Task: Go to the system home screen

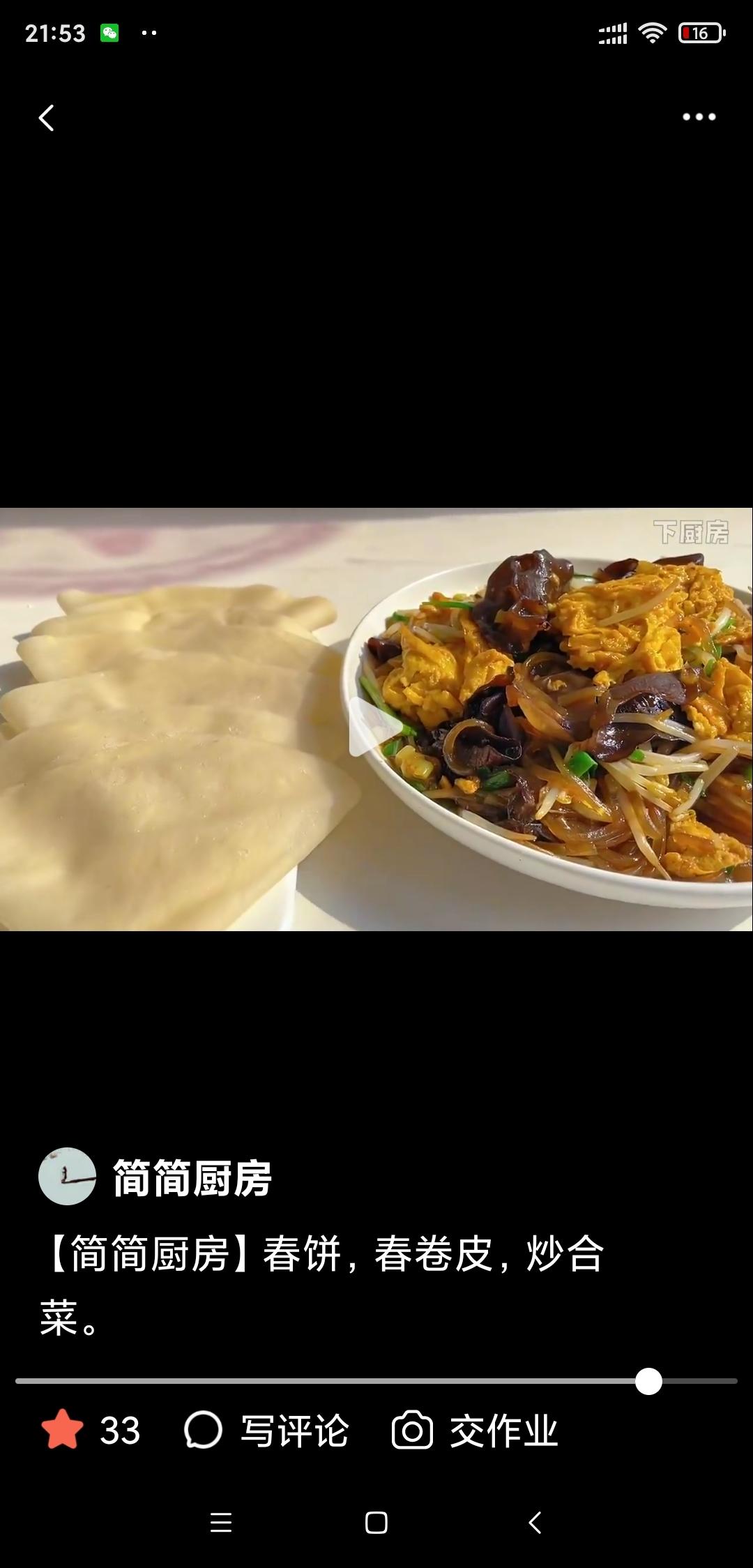Action: point(376,1522)
